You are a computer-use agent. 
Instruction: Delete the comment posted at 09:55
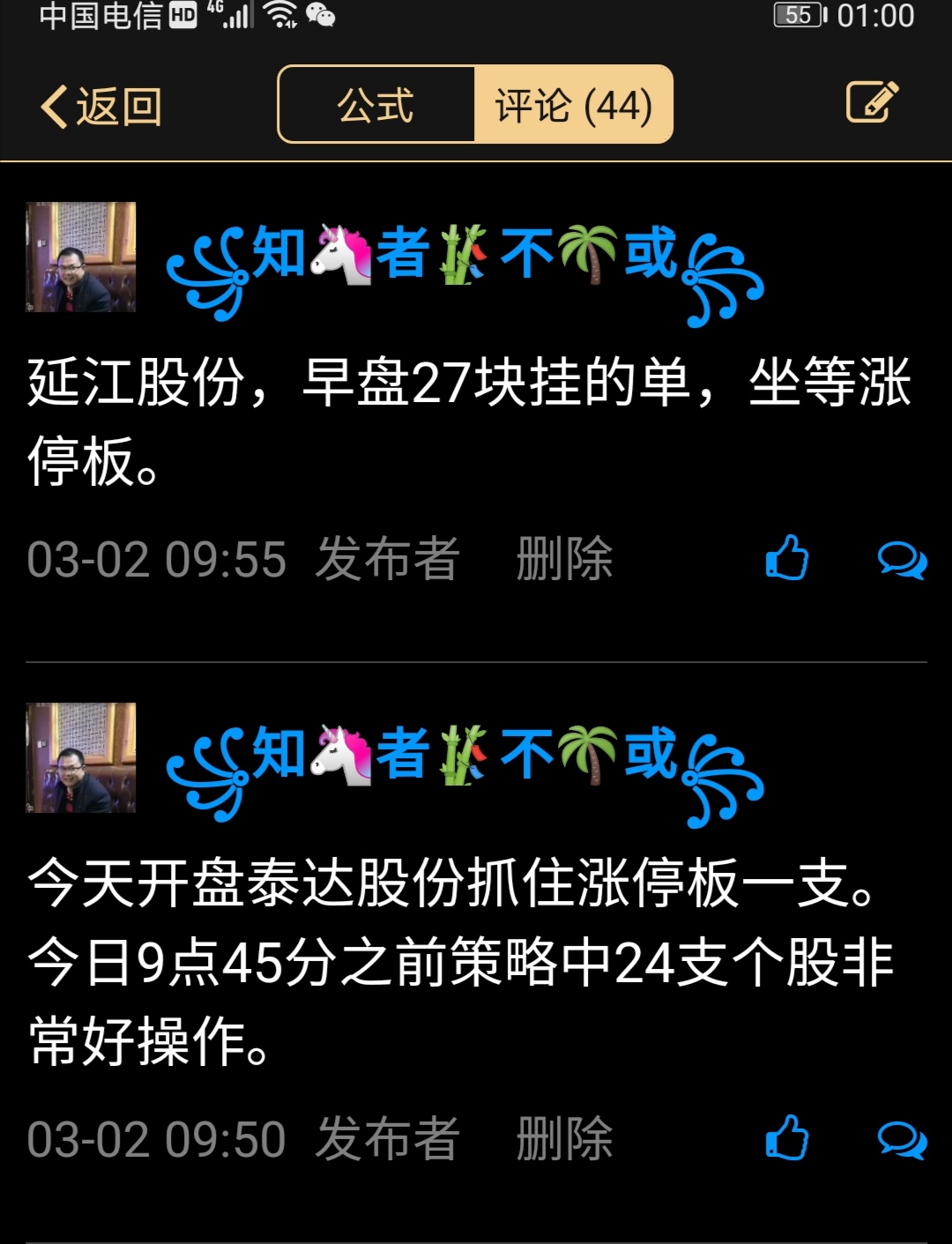point(564,559)
